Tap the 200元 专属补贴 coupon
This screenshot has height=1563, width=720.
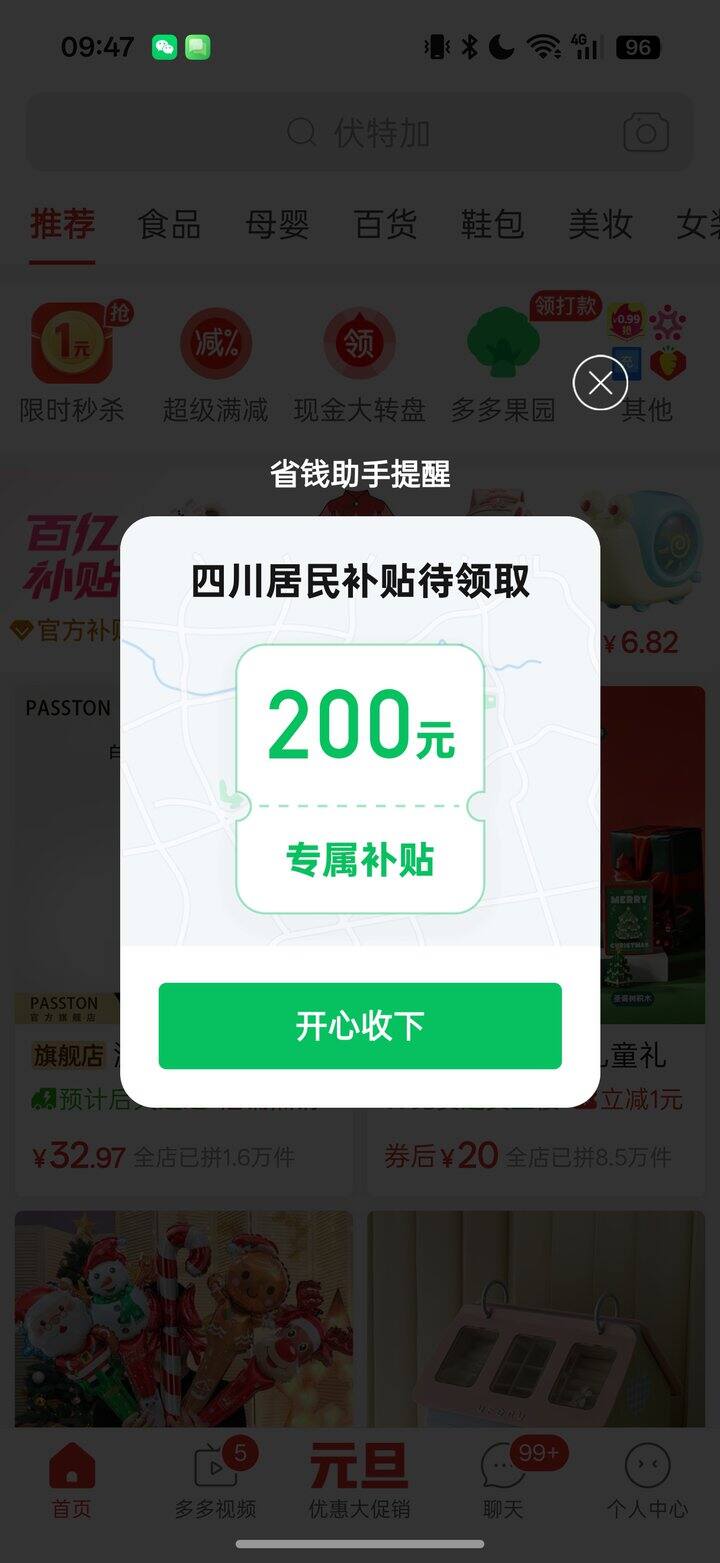360,778
